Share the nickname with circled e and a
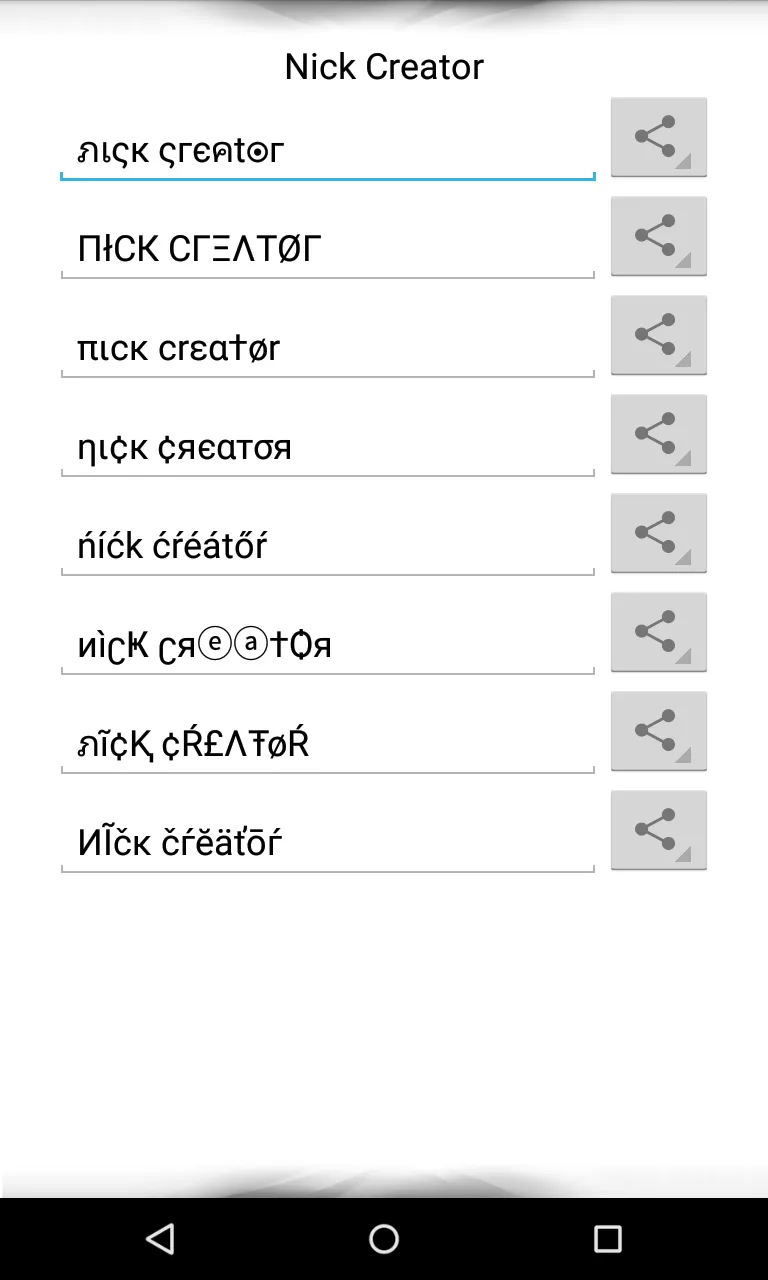 point(659,632)
